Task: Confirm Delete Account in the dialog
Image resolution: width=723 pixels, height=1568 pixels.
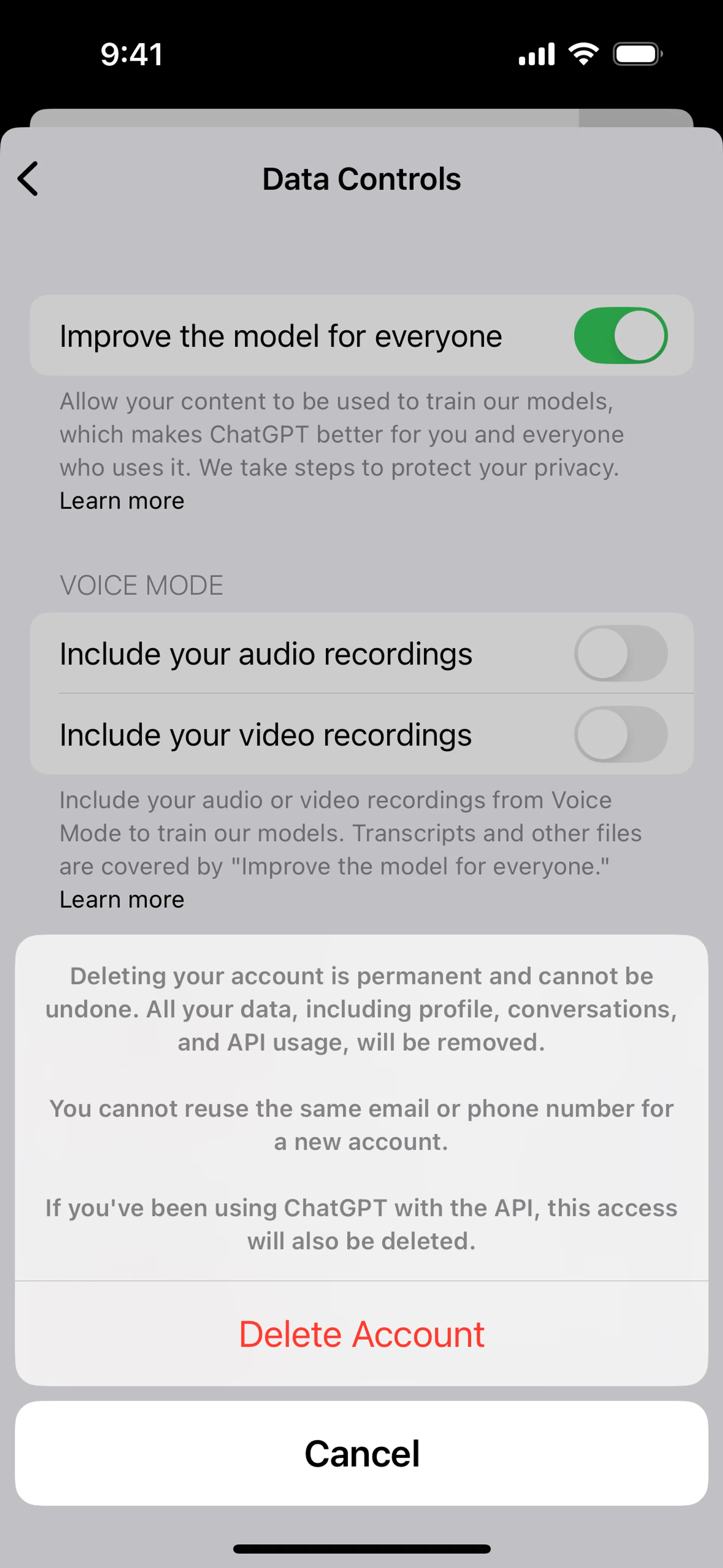Action: 361,1334
